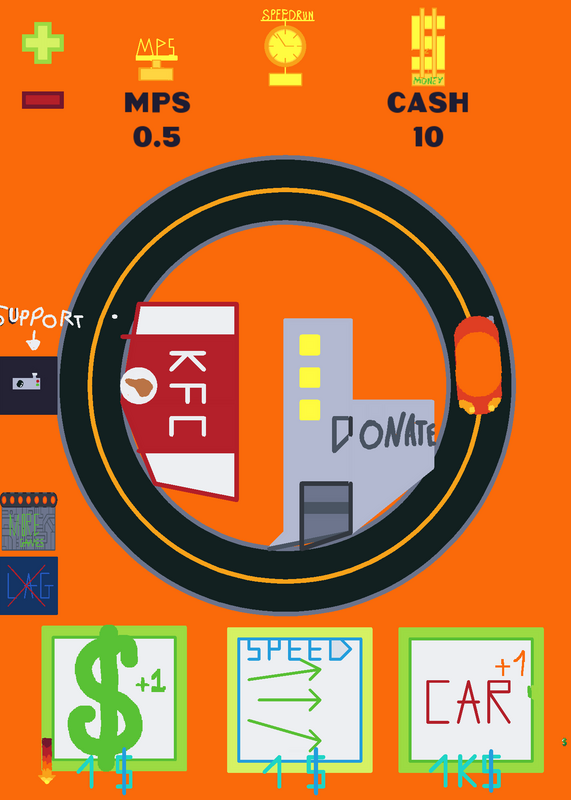This screenshot has width=571, height=800.
Task: Open the More Games tile
Action: click(x=29, y=521)
